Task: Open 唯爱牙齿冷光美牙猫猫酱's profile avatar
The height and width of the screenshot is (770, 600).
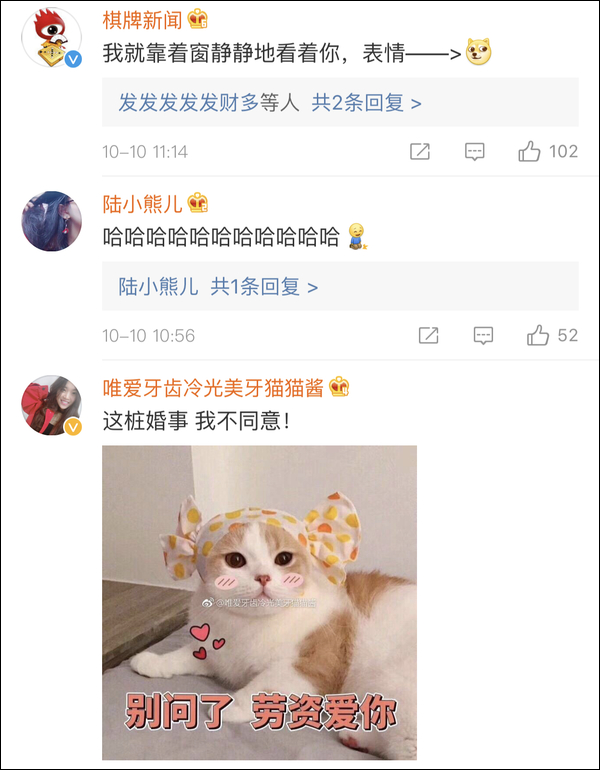Action: click(51, 406)
